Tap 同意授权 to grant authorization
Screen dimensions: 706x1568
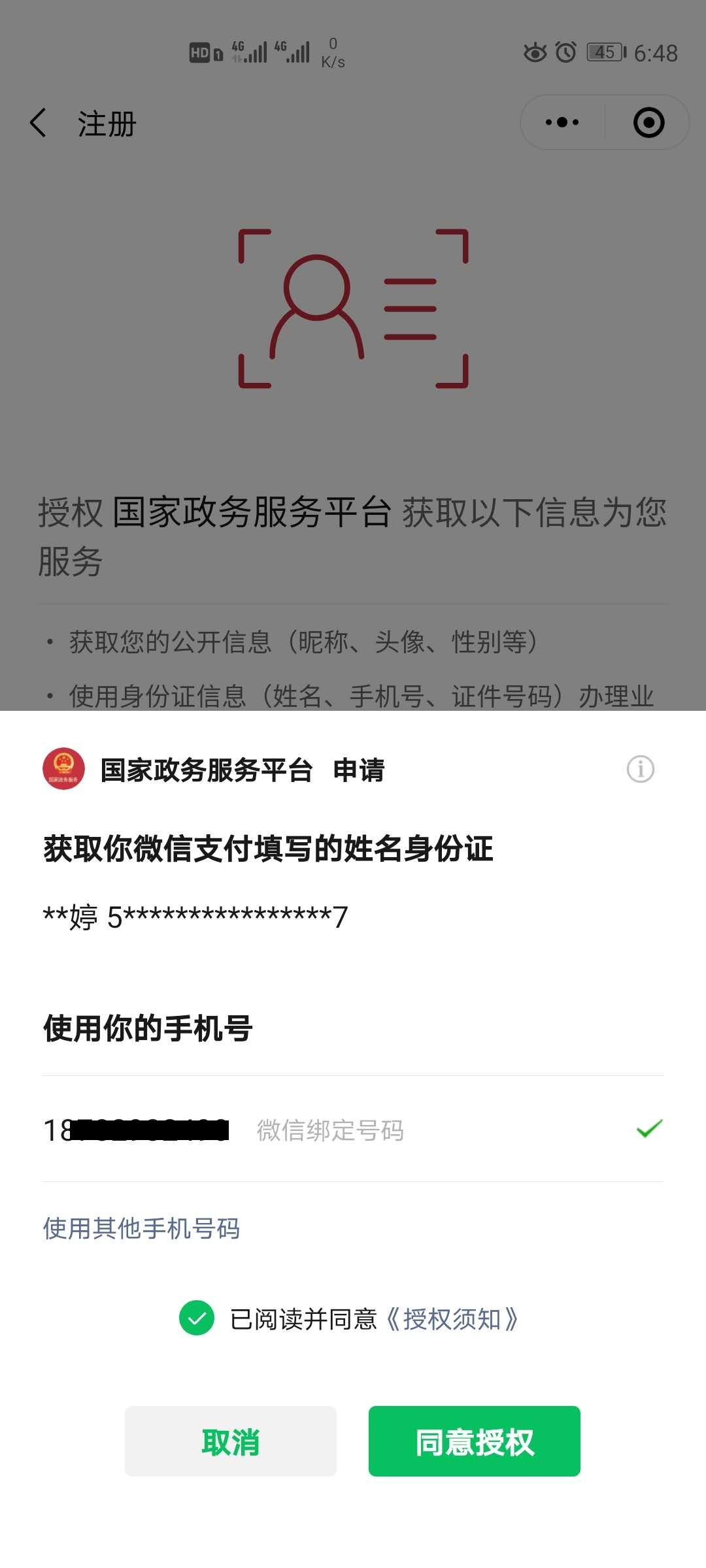474,1441
